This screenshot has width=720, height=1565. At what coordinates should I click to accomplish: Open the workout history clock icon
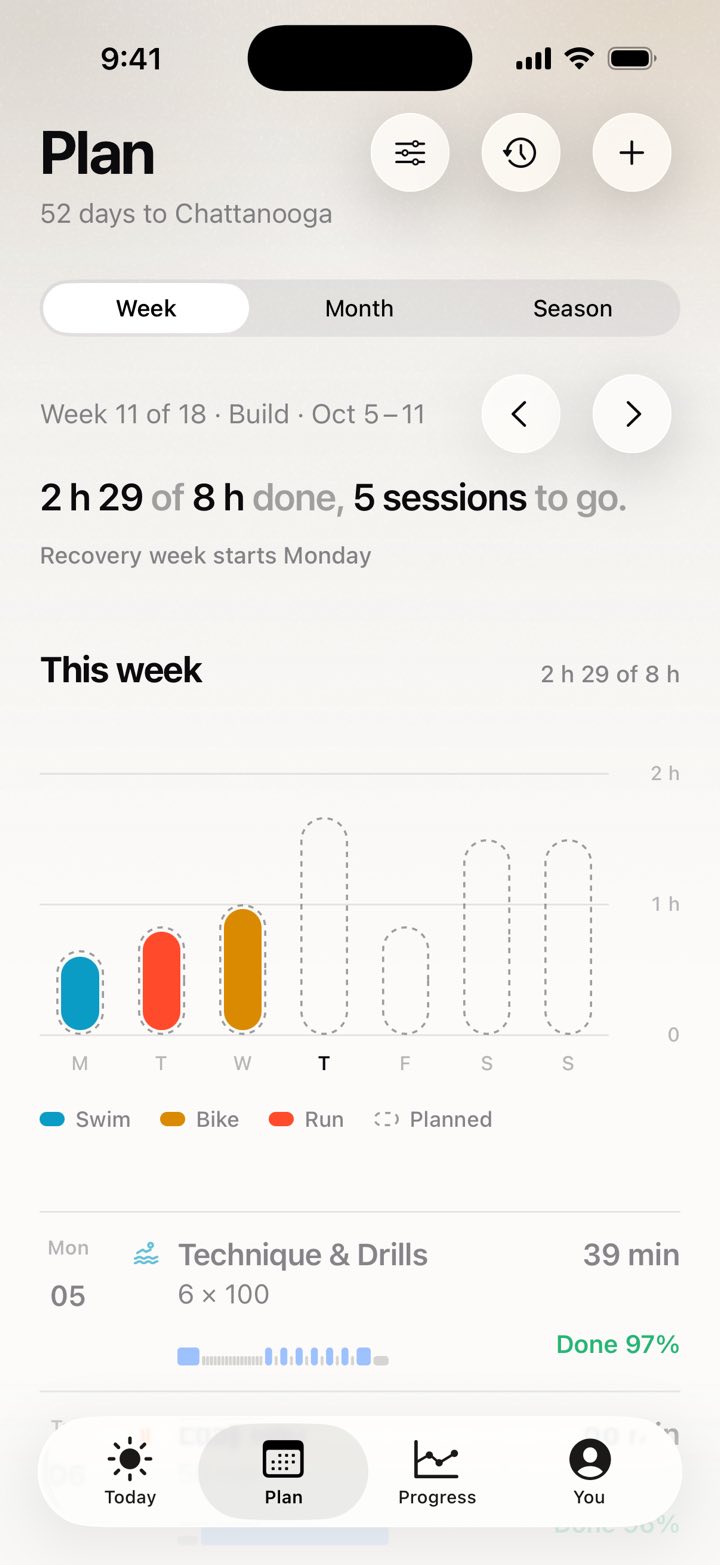pyautogui.click(x=521, y=153)
